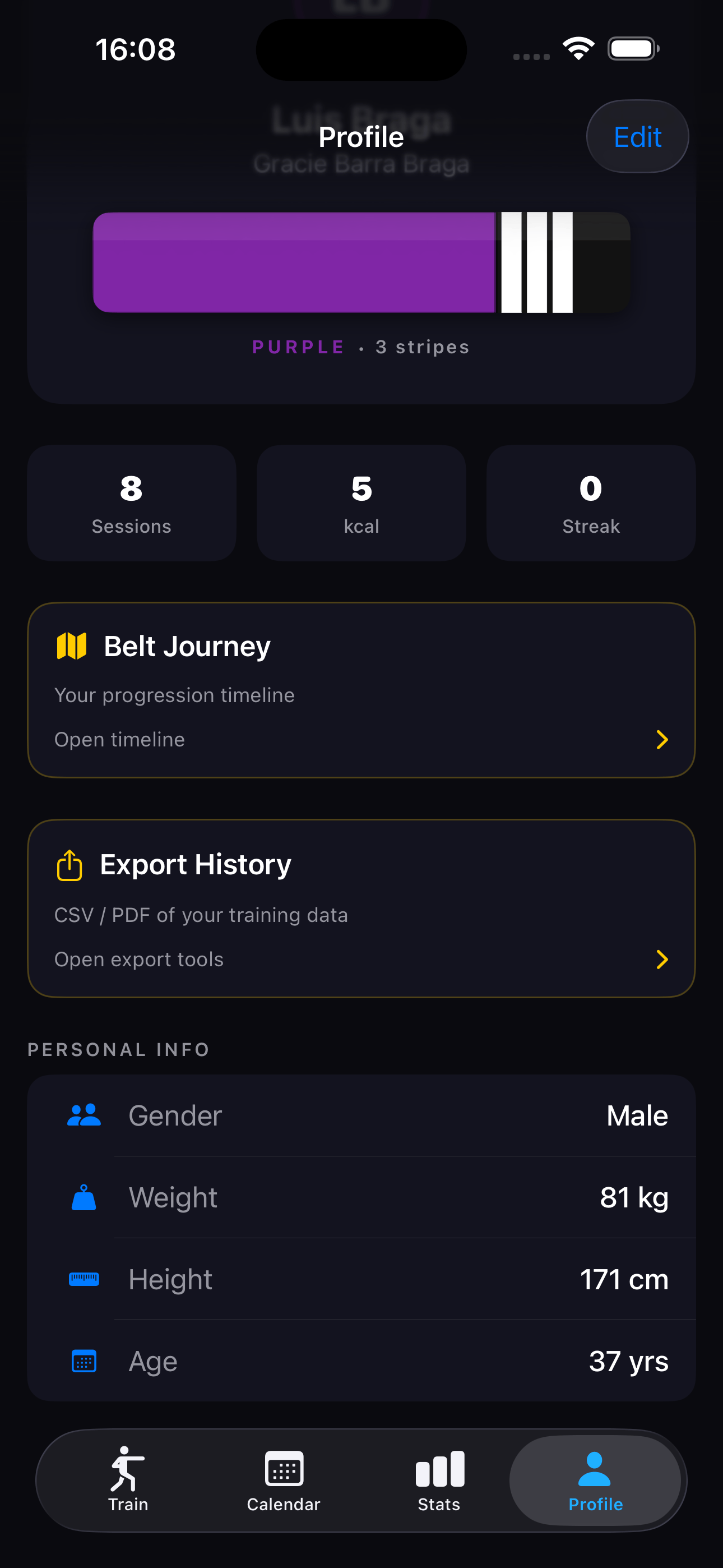Image resolution: width=723 pixels, height=1568 pixels.
Task: Go to the Calendar tab
Action: [284, 1479]
